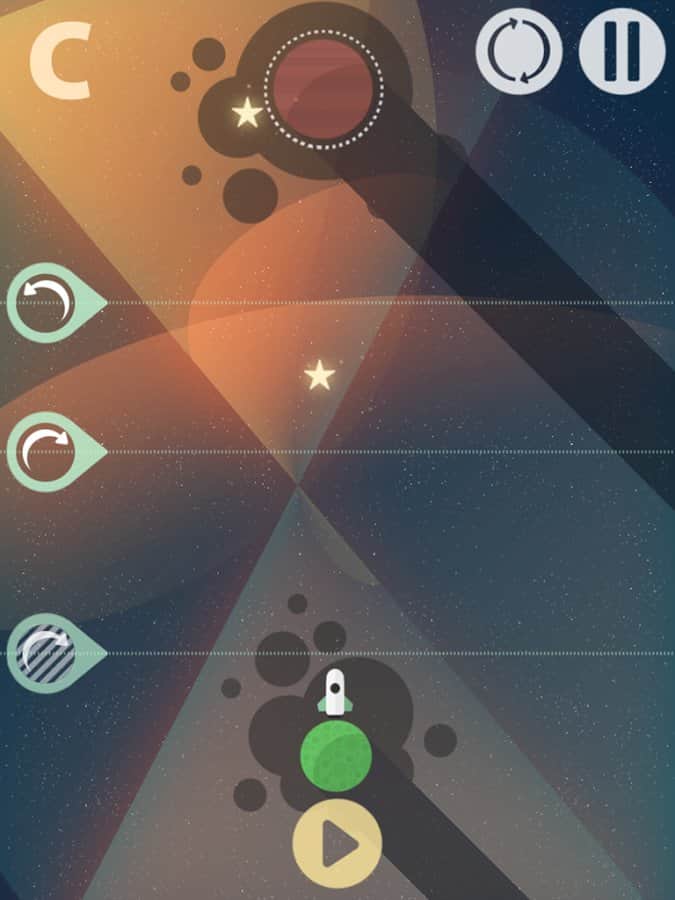Pause the game

(622, 52)
